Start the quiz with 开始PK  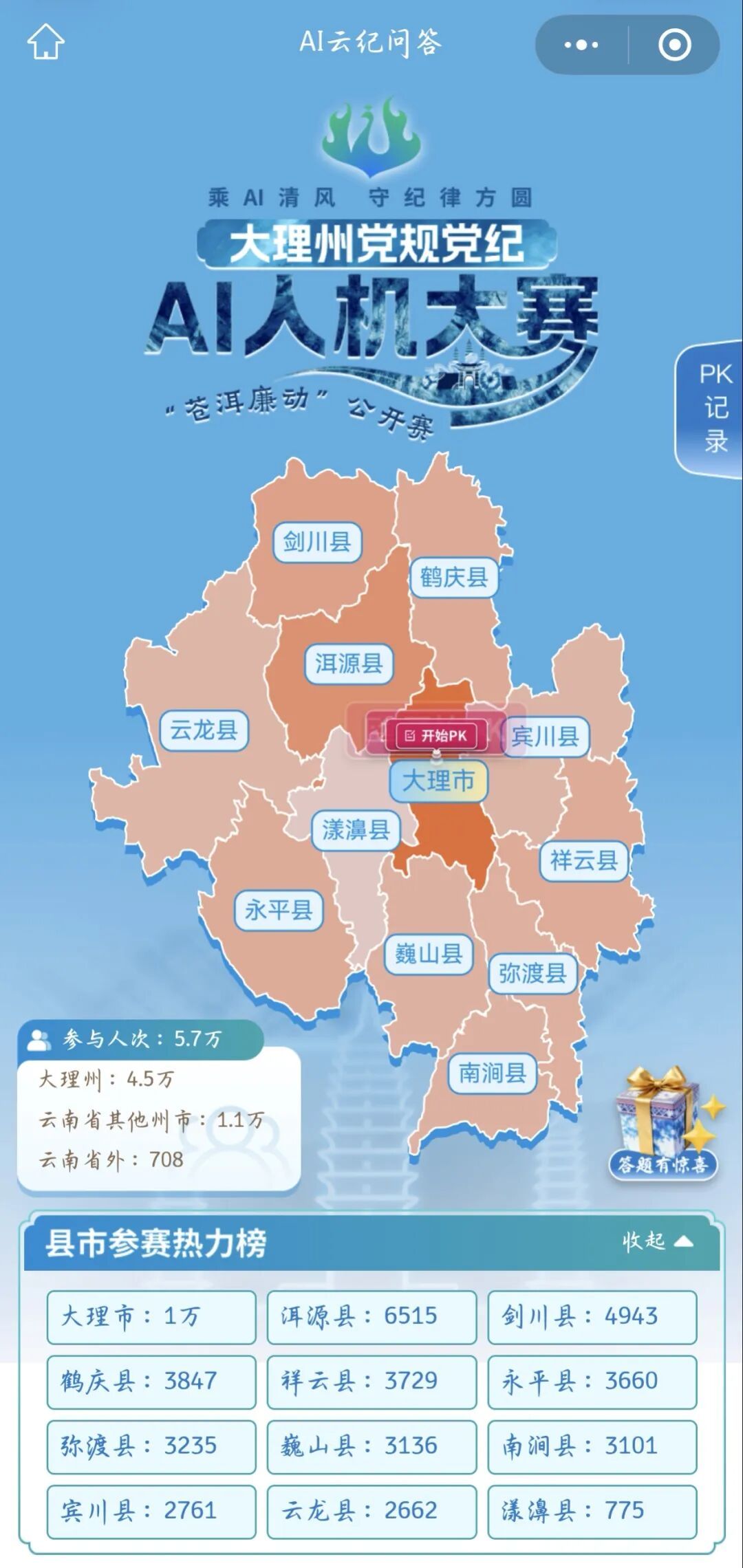click(x=436, y=736)
